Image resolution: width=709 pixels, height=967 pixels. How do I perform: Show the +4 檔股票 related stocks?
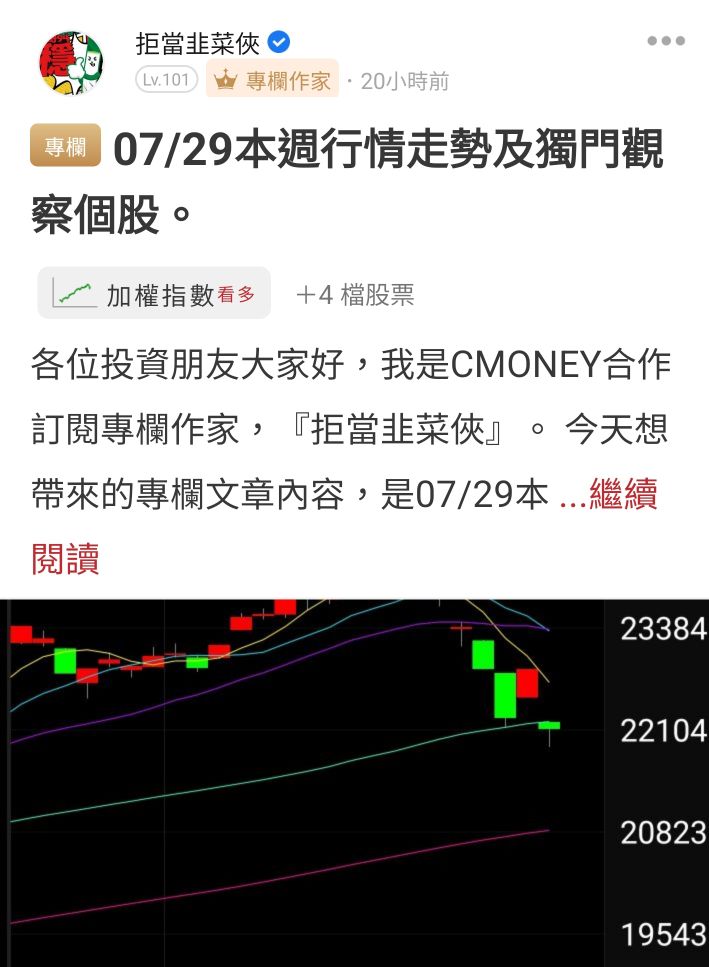[x=355, y=295]
